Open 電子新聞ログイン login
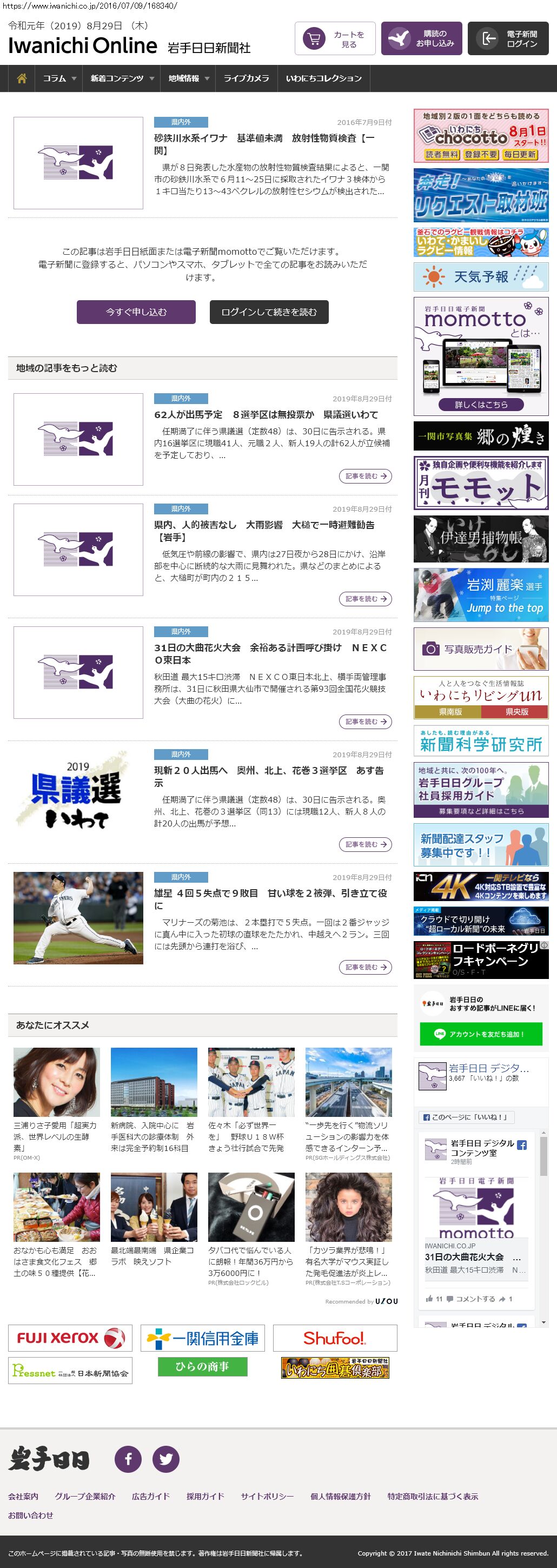Image resolution: width=557 pixels, height=1568 pixels. [508, 39]
